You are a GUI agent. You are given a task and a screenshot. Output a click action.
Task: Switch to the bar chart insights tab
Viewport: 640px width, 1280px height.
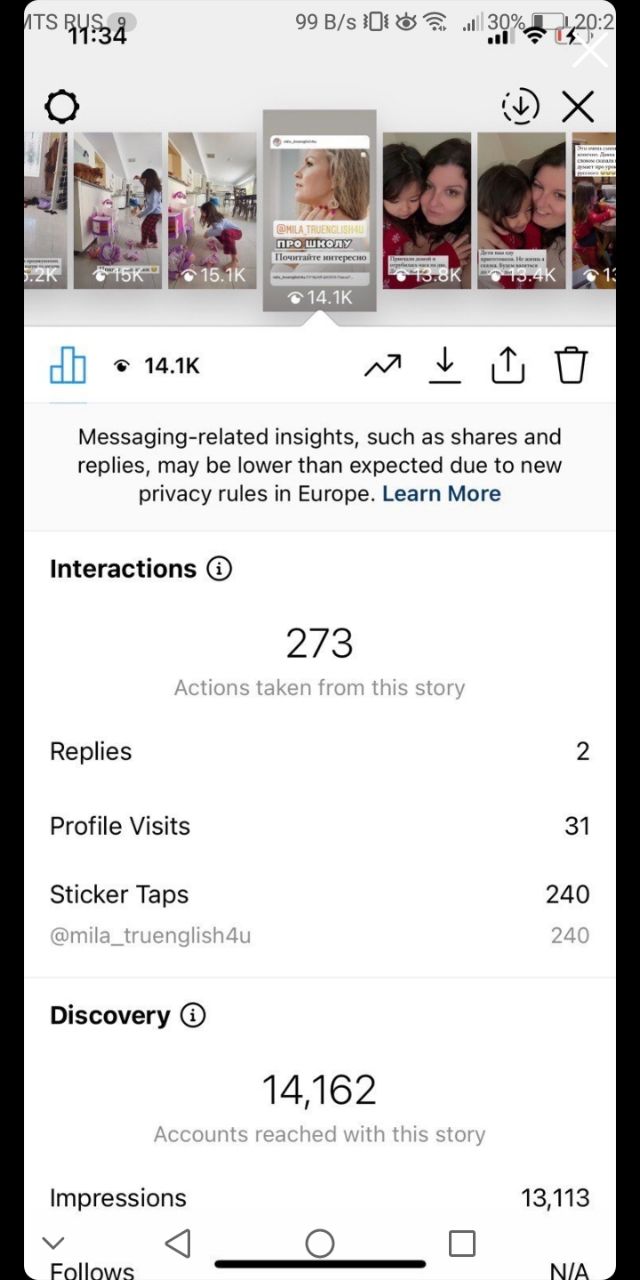(68, 366)
